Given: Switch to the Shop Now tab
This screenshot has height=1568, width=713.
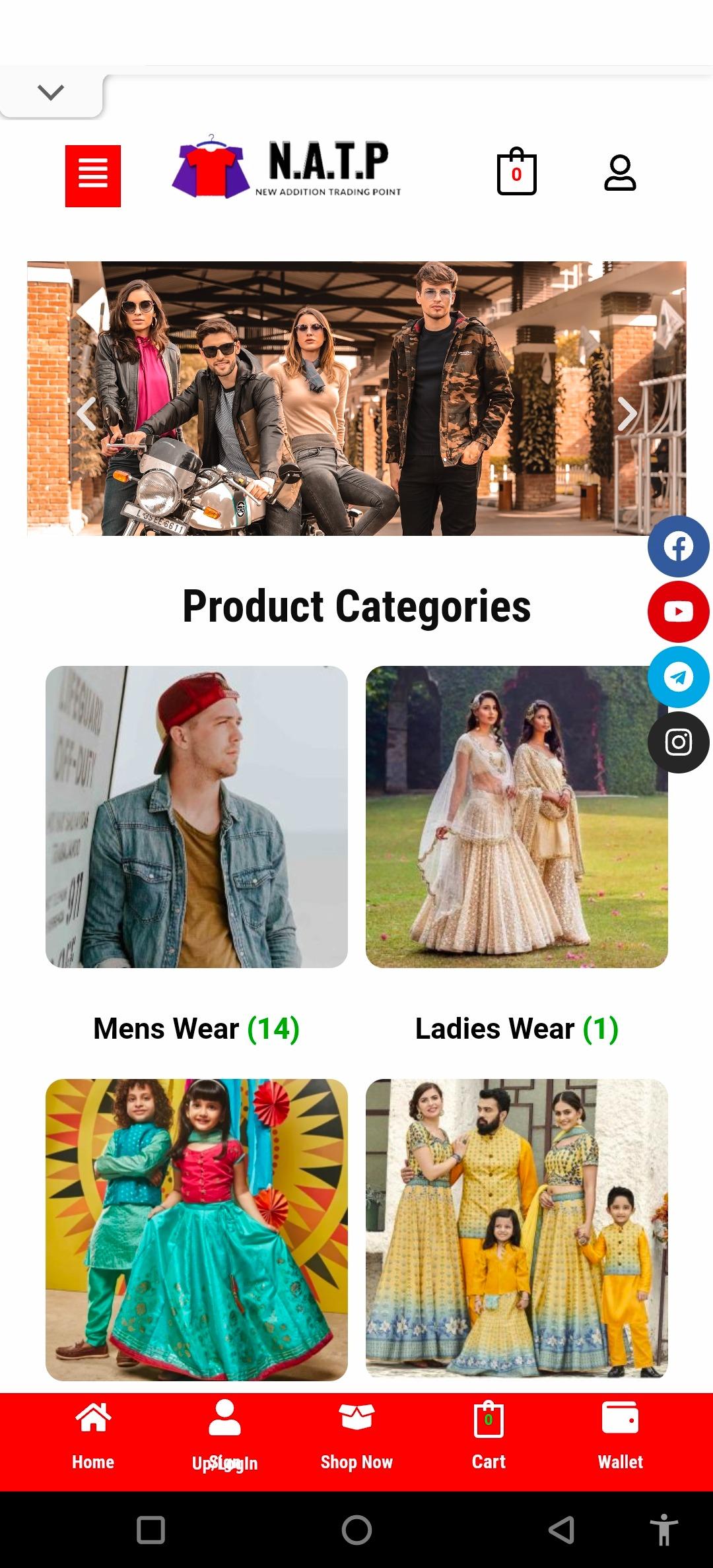Looking at the screenshot, I should [356, 1433].
